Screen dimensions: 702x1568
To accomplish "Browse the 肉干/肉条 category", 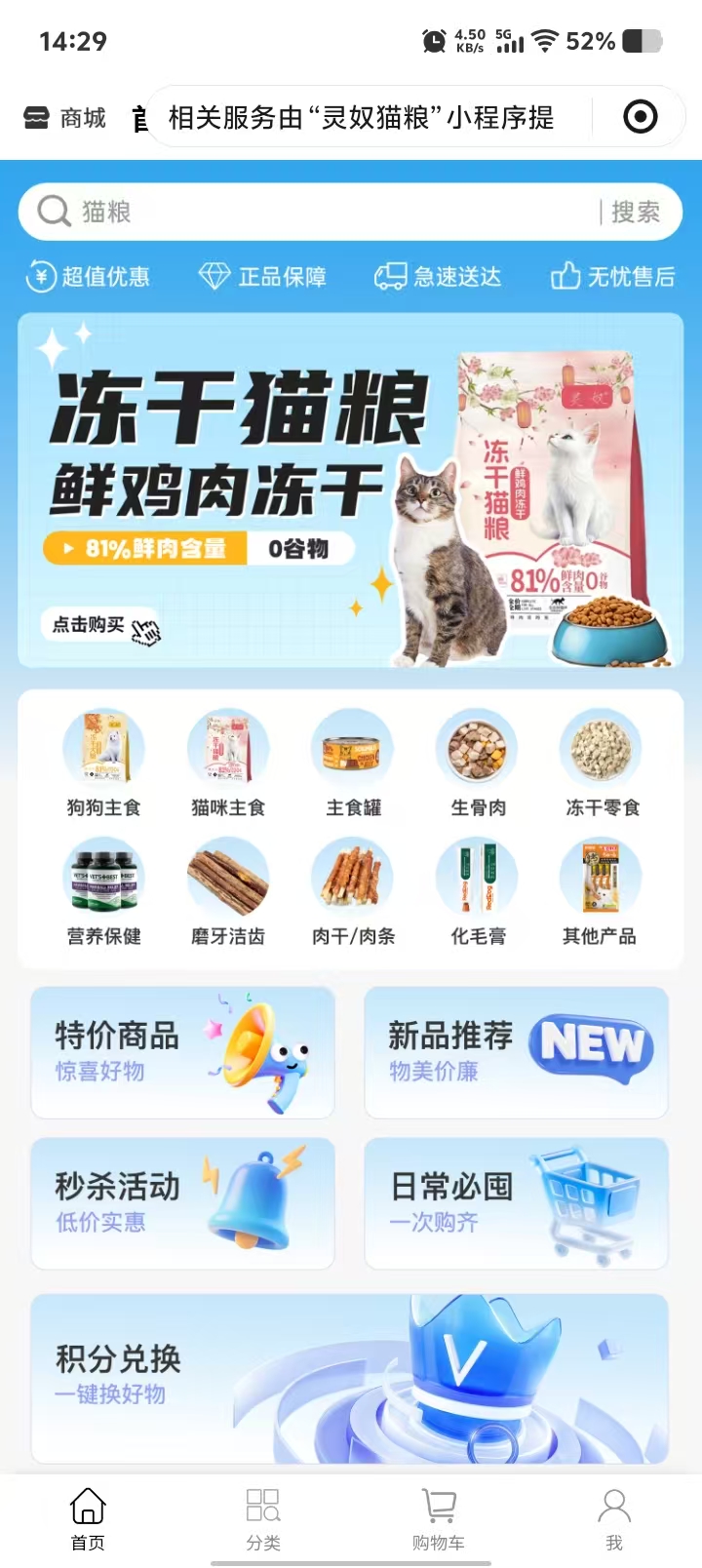I will point(353,892).
